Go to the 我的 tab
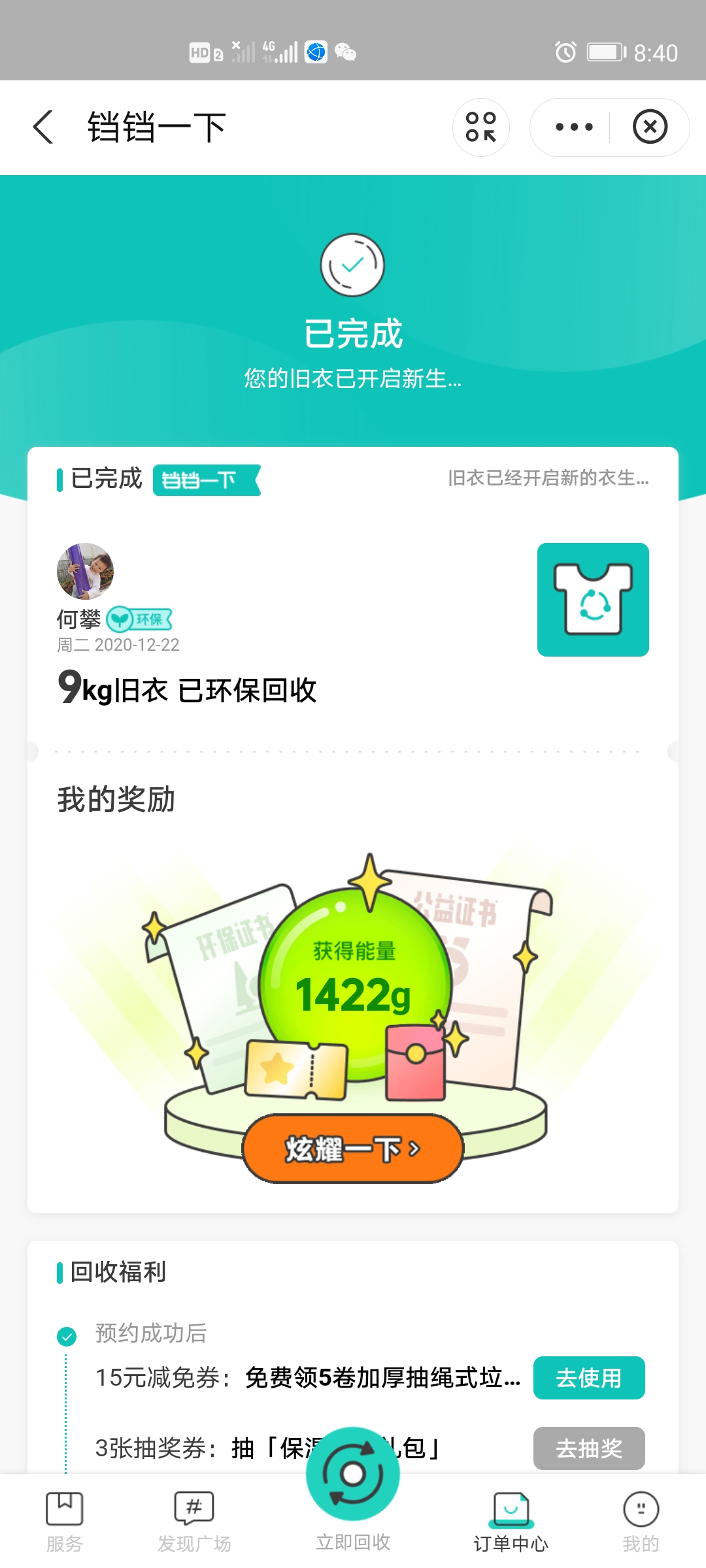706x1568 pixels. point(640,1522)
